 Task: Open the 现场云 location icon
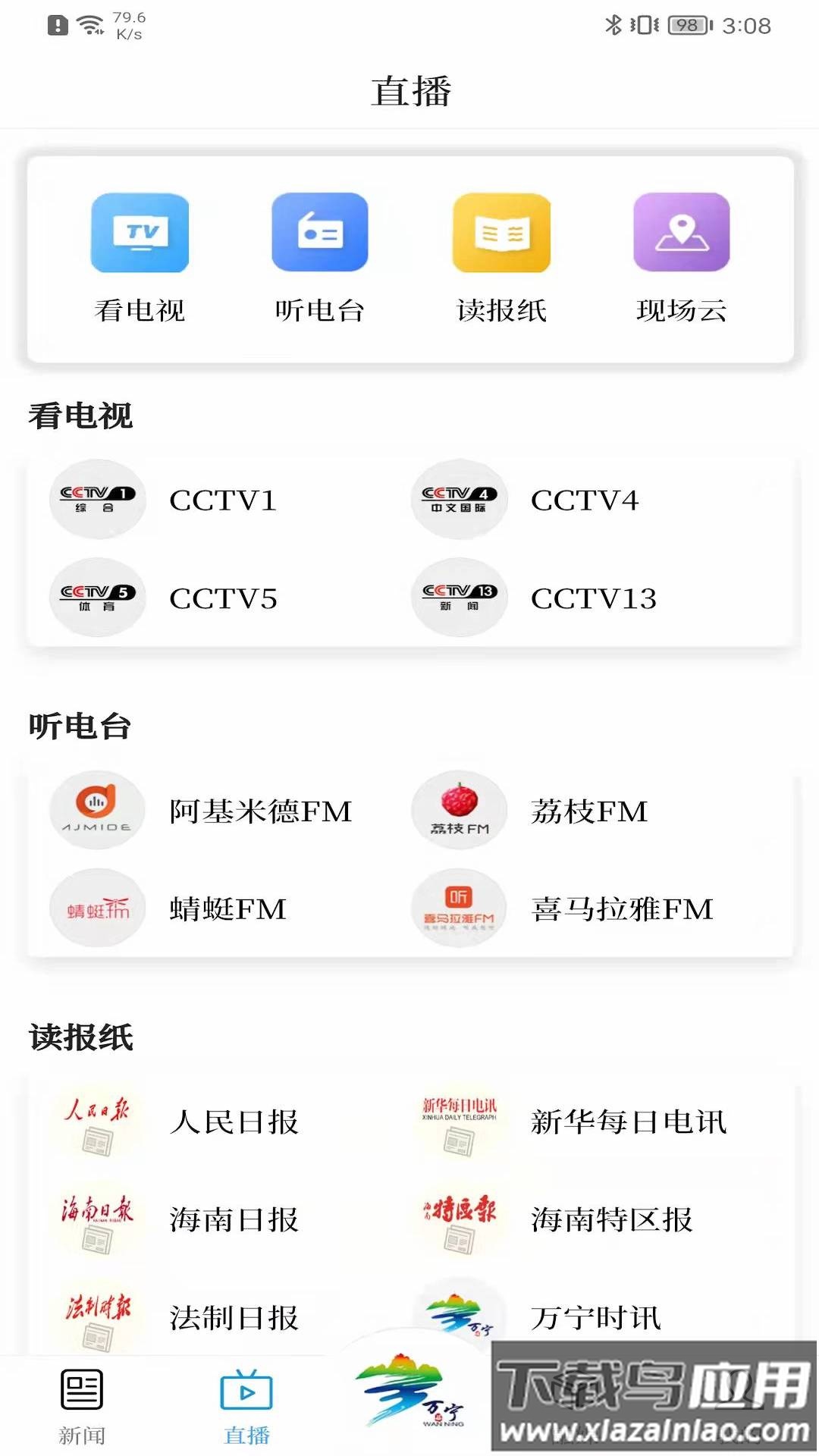coord(682,233)
